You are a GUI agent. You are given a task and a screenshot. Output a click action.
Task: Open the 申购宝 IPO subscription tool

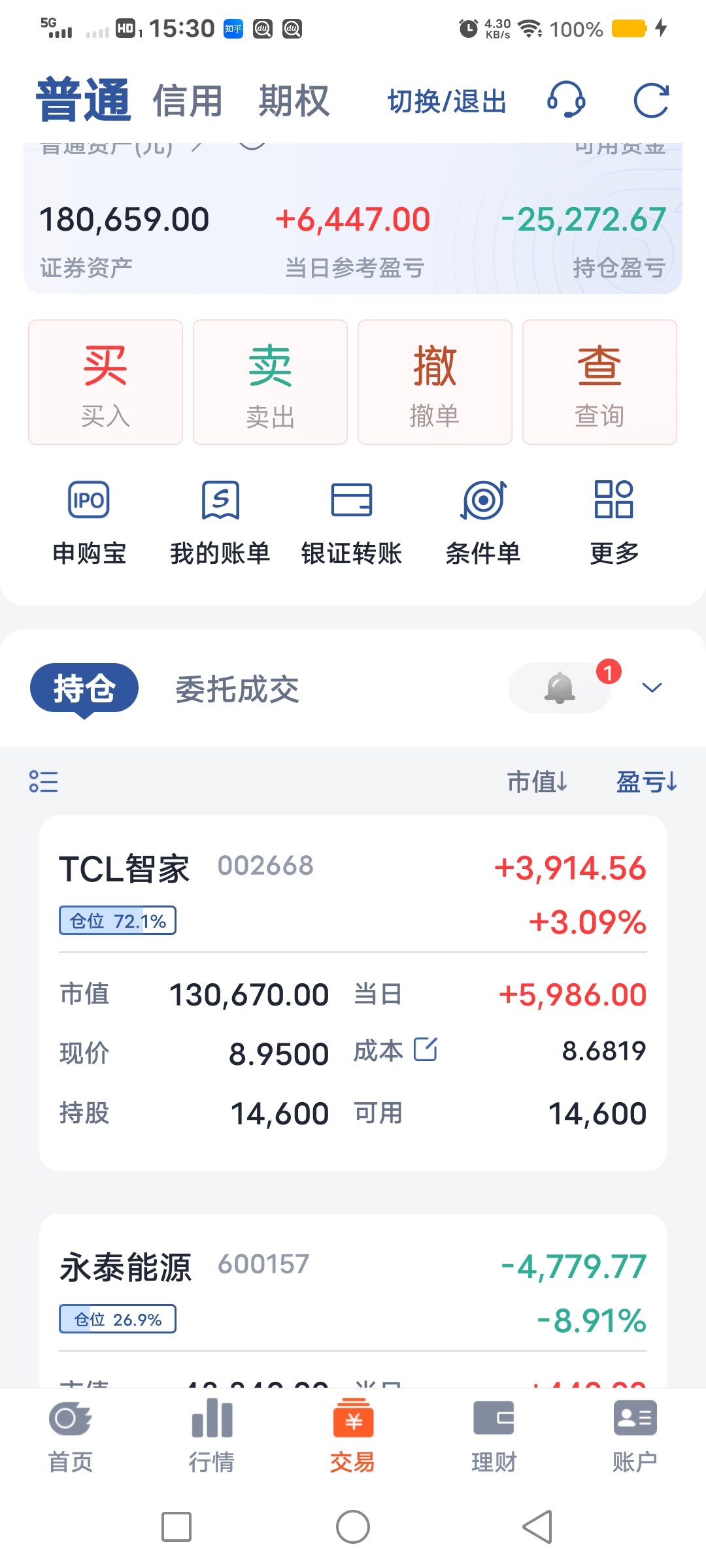click(x=90, y=521)
